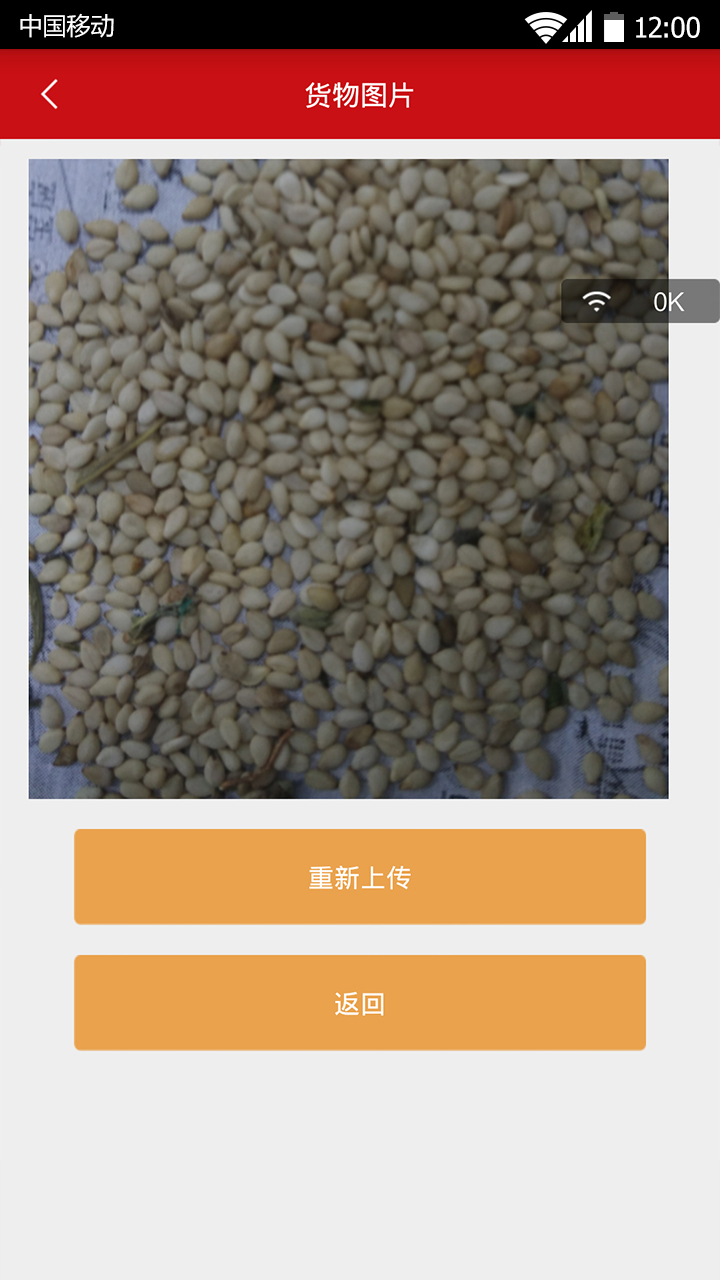This screenshot has height=1280, width=720.
Task: Tap the 返回 return button
Action: (x=360, y=1003)
